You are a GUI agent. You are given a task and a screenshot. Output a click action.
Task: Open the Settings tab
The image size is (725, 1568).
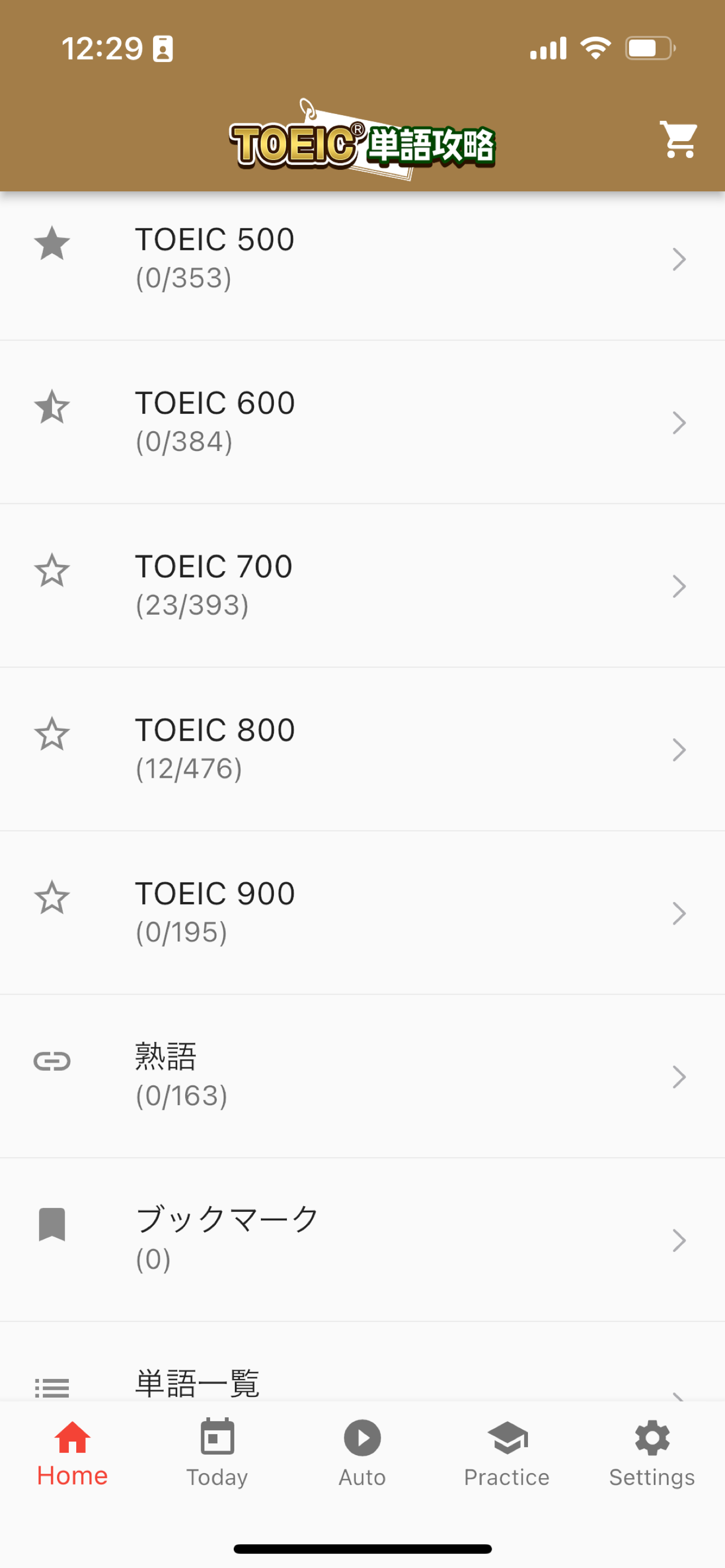(652, 1453)
